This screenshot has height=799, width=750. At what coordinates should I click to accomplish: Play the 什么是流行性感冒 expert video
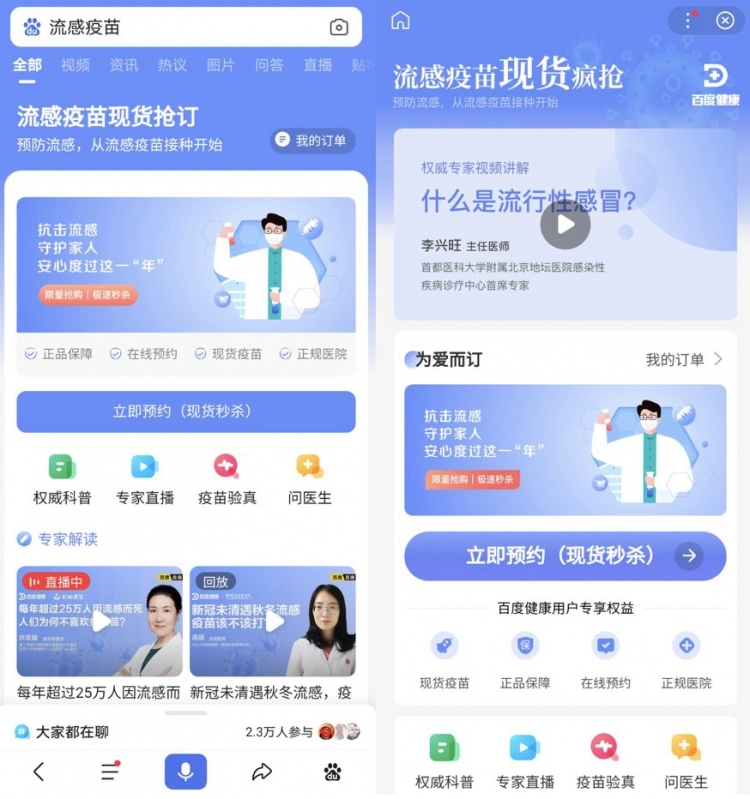[565, 224]
